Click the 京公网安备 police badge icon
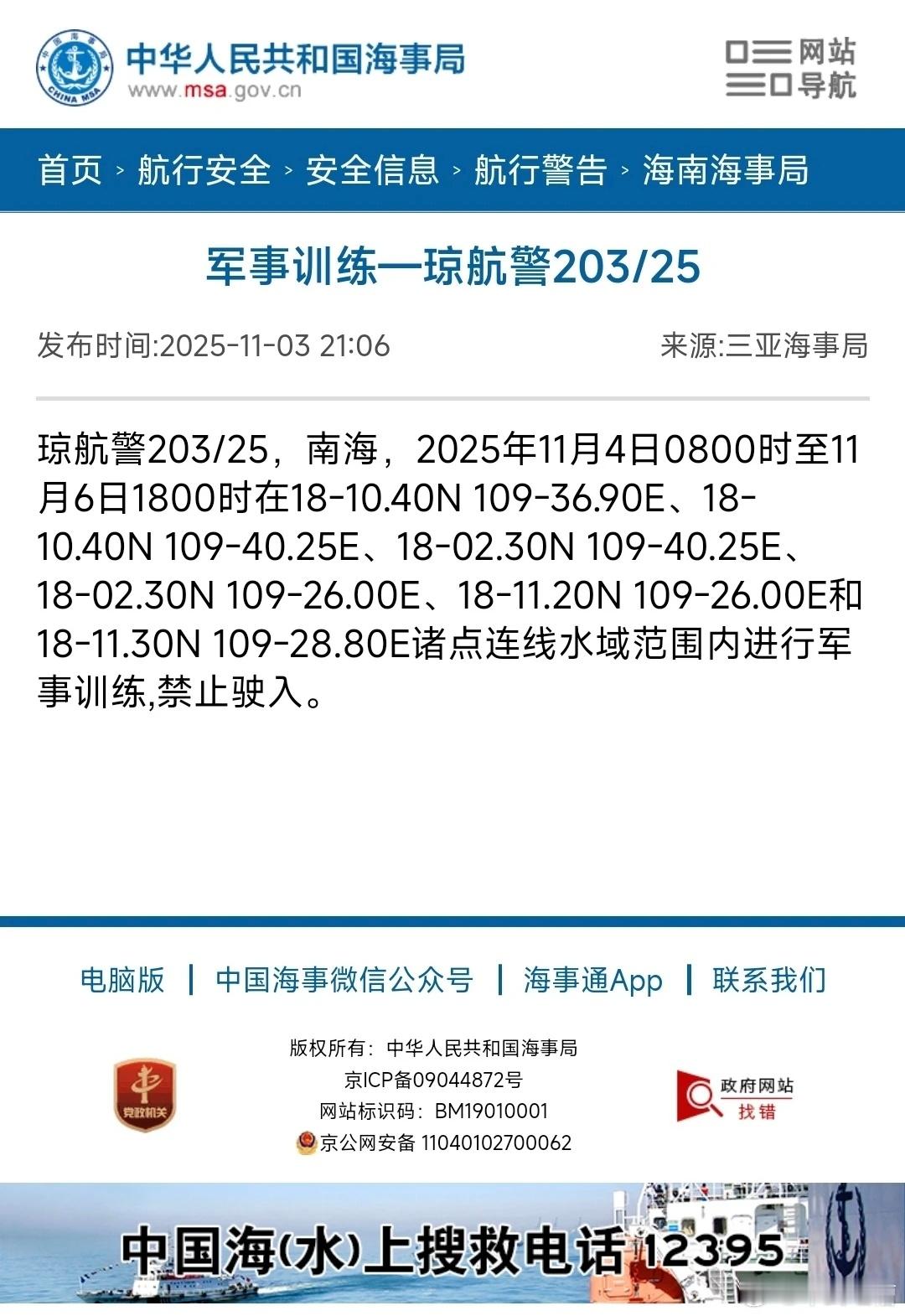Image resolution: width=905 pixels, height=1316 pixels. [x=305, y=1142]
